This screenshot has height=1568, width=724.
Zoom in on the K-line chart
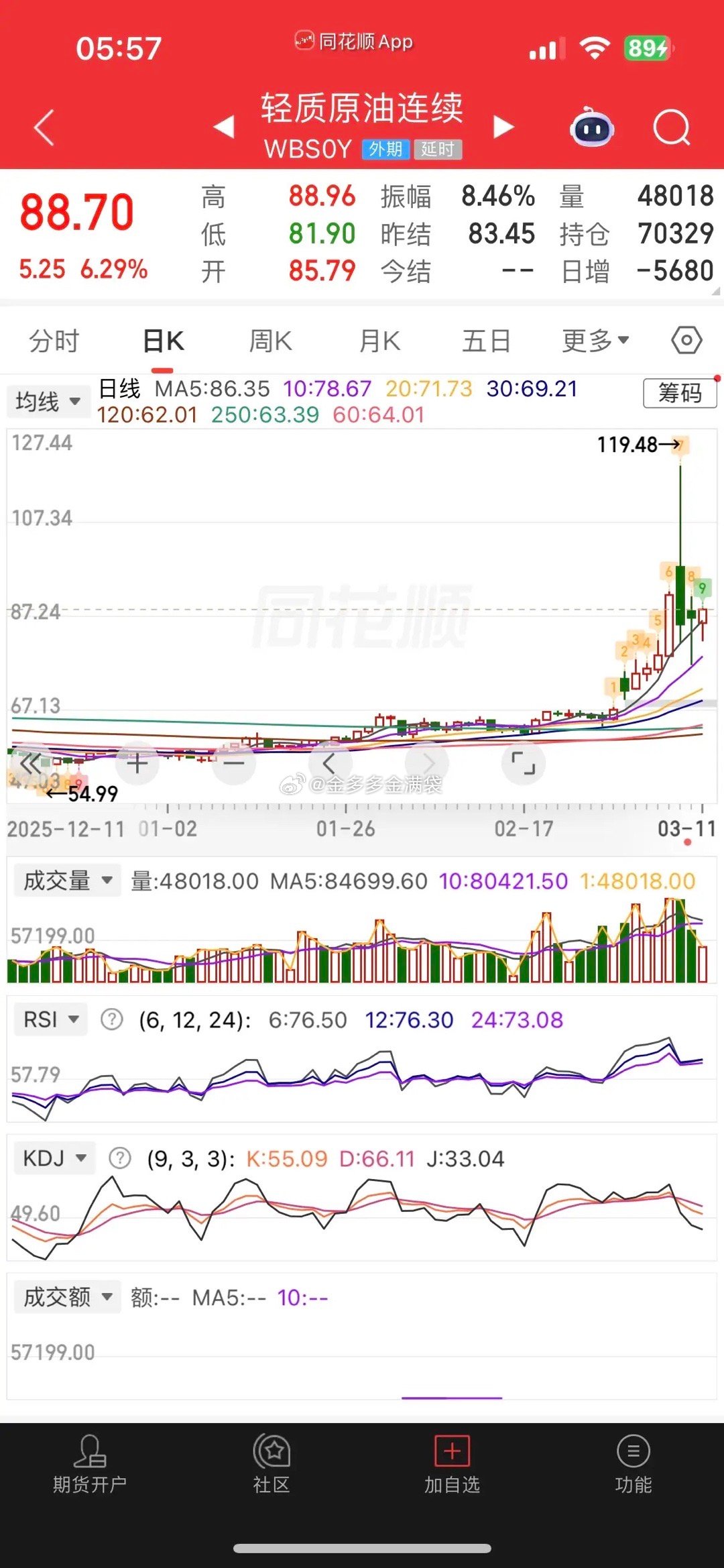137,763
